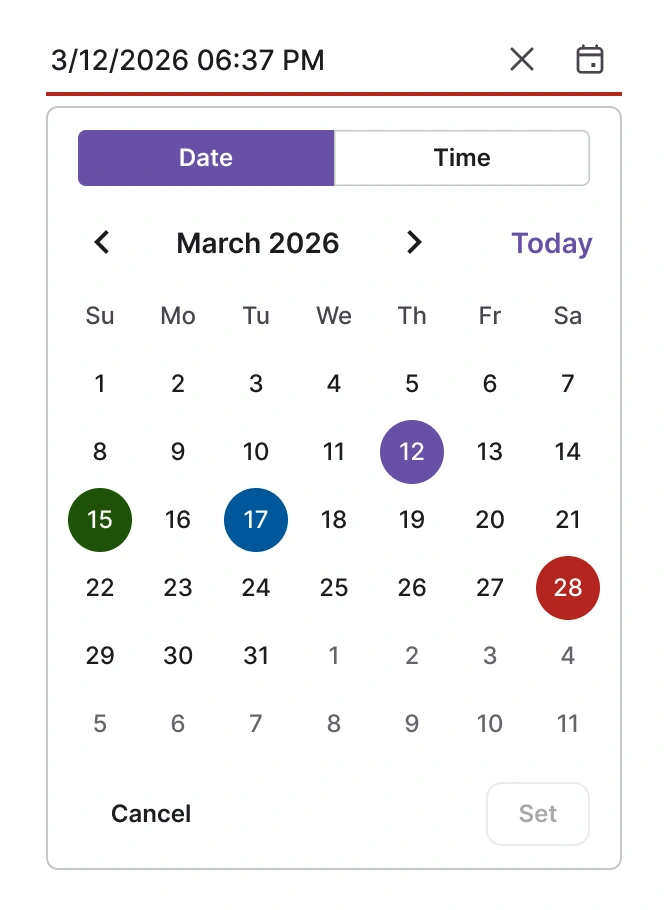Select March 9

pyautogui.click(x=178, y=452)
